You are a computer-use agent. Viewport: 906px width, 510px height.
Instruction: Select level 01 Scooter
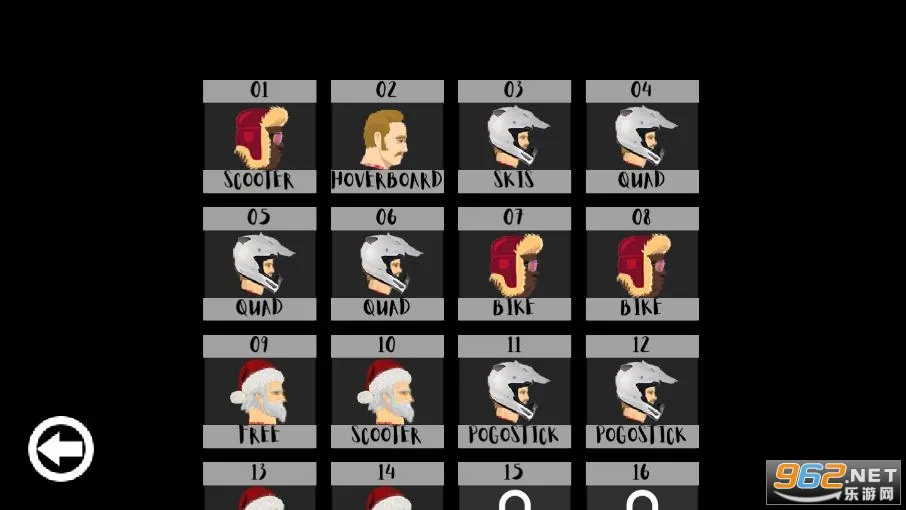coord(259,137)
